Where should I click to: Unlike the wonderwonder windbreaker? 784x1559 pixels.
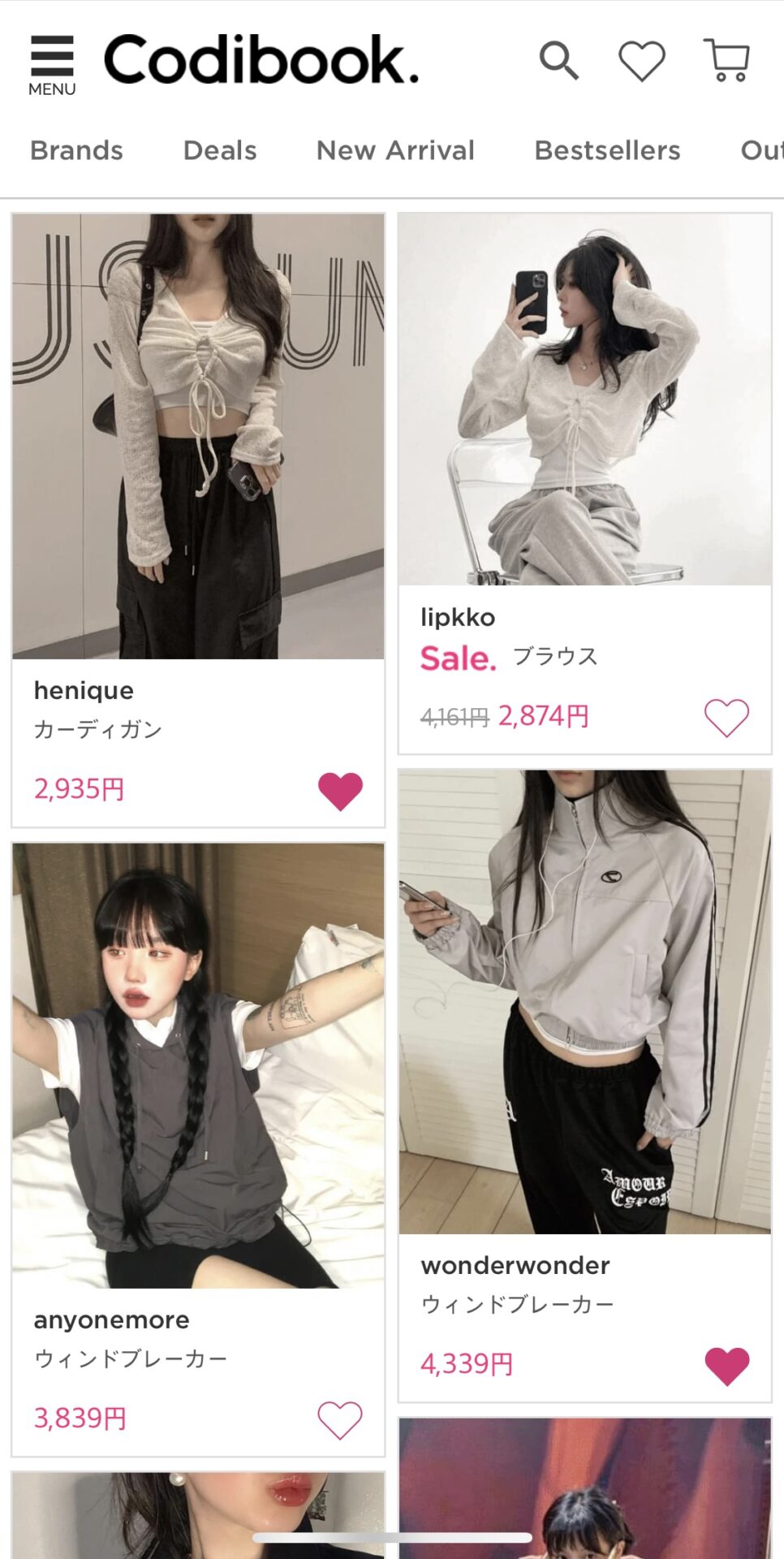pyautogui.click(x=727, y=1366)
